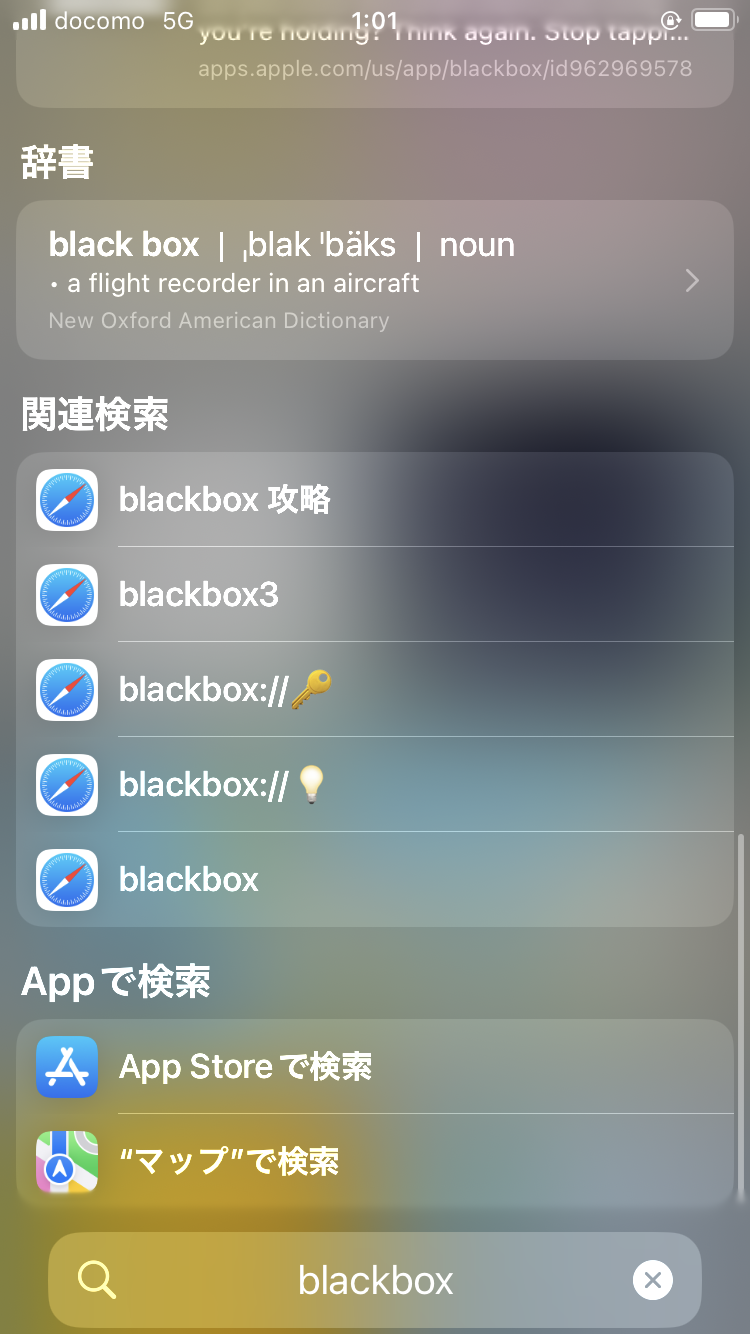750x1334 pixels.
Task: Clear the search field text
Action: (653, 1280)
